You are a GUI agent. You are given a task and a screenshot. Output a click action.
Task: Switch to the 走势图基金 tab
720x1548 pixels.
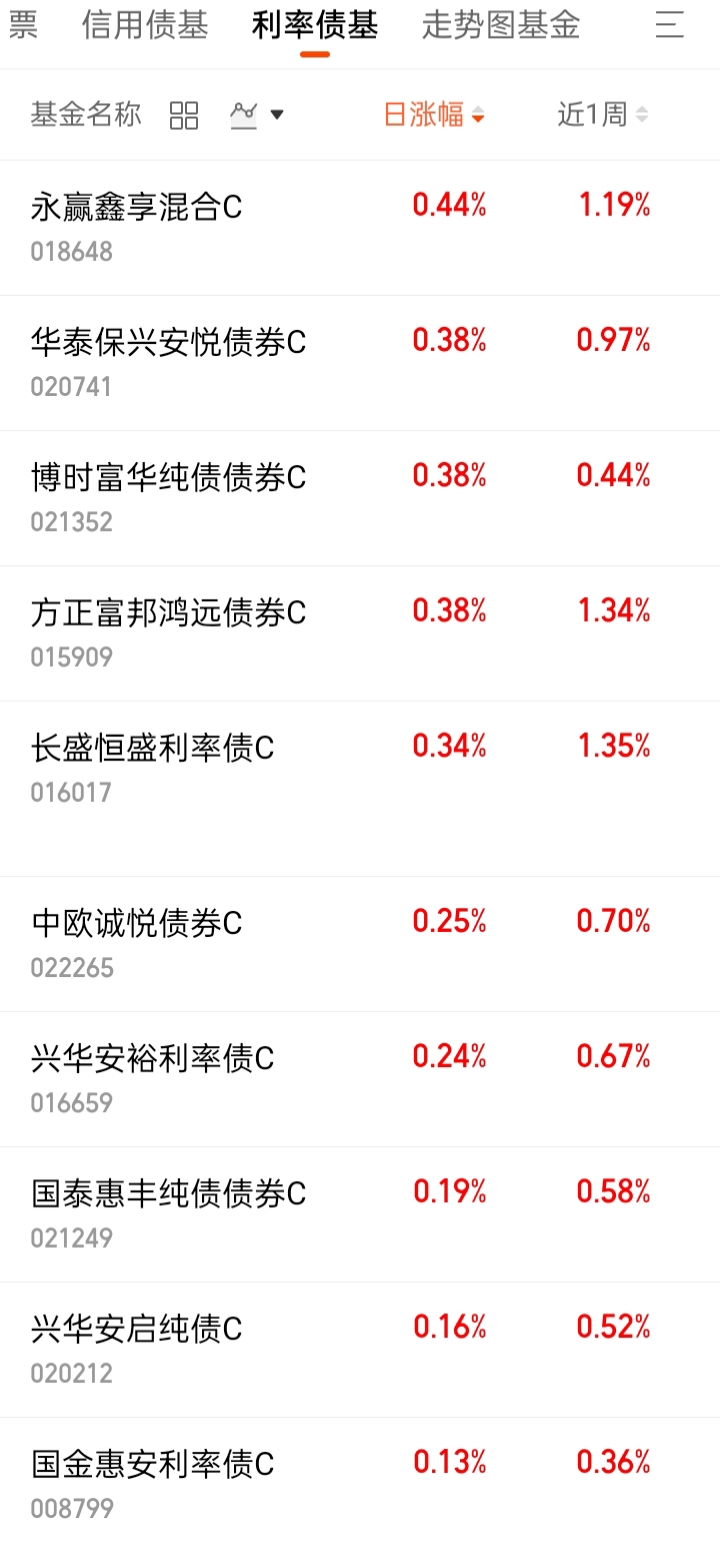pyautogui.click(x=501, y=26)
